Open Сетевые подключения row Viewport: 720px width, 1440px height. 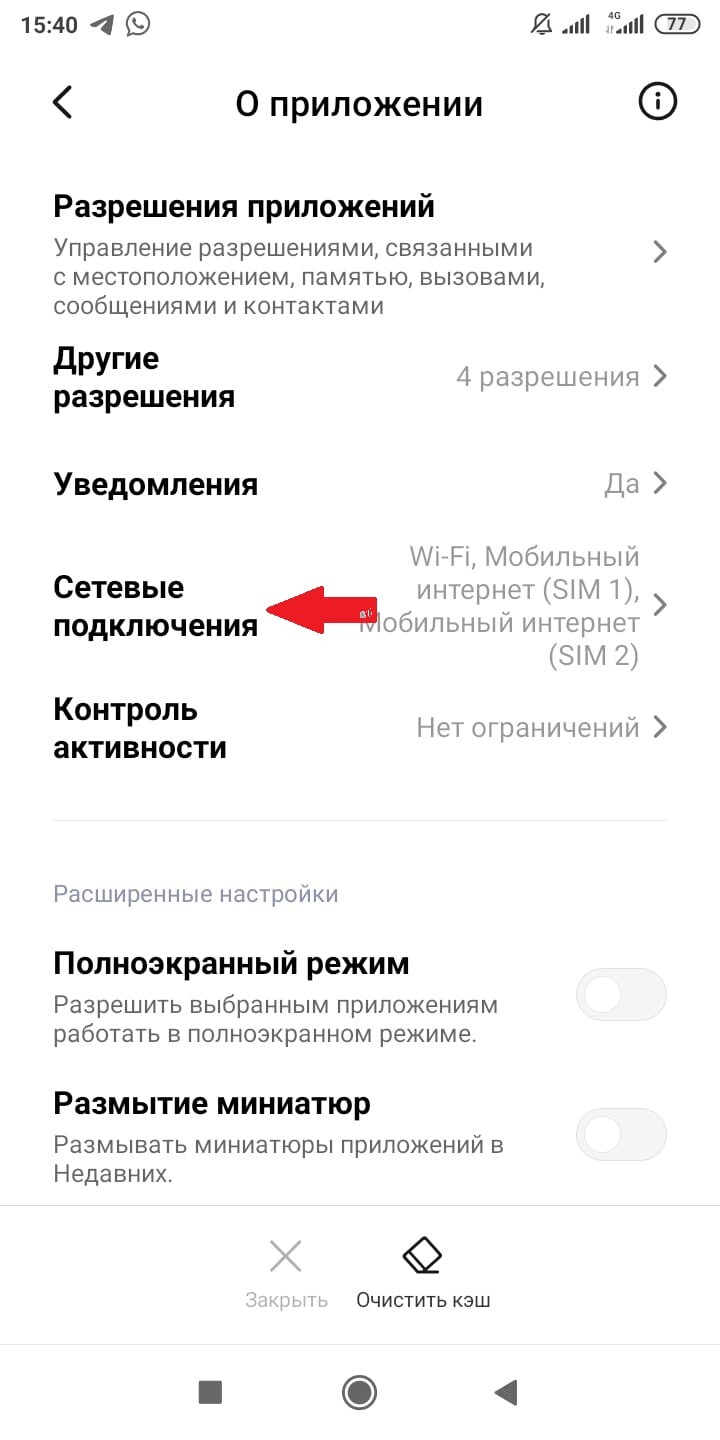tap(360, 606)
